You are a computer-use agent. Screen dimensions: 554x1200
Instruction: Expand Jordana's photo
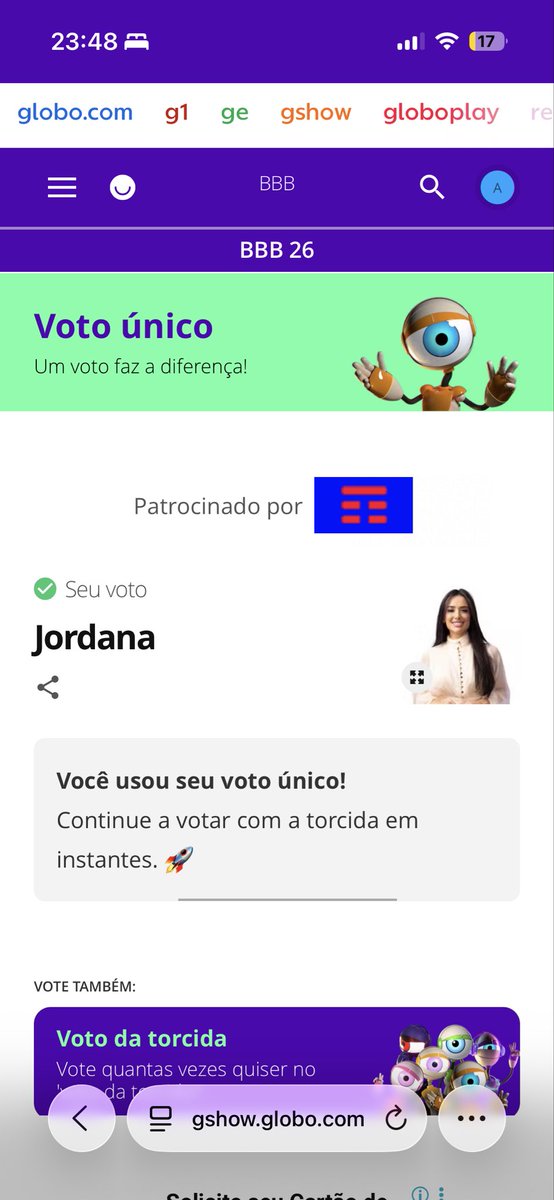(x=417, y=677)
